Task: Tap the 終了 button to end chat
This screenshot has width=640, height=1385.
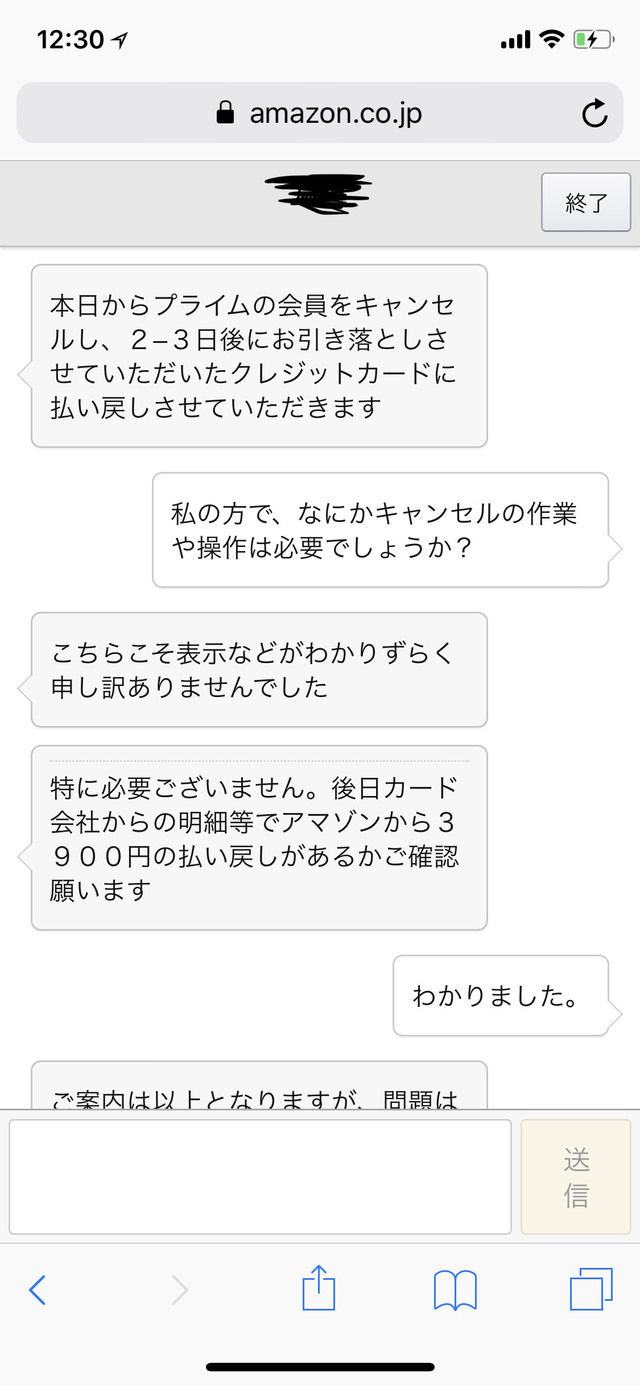Action: [586, 203]
